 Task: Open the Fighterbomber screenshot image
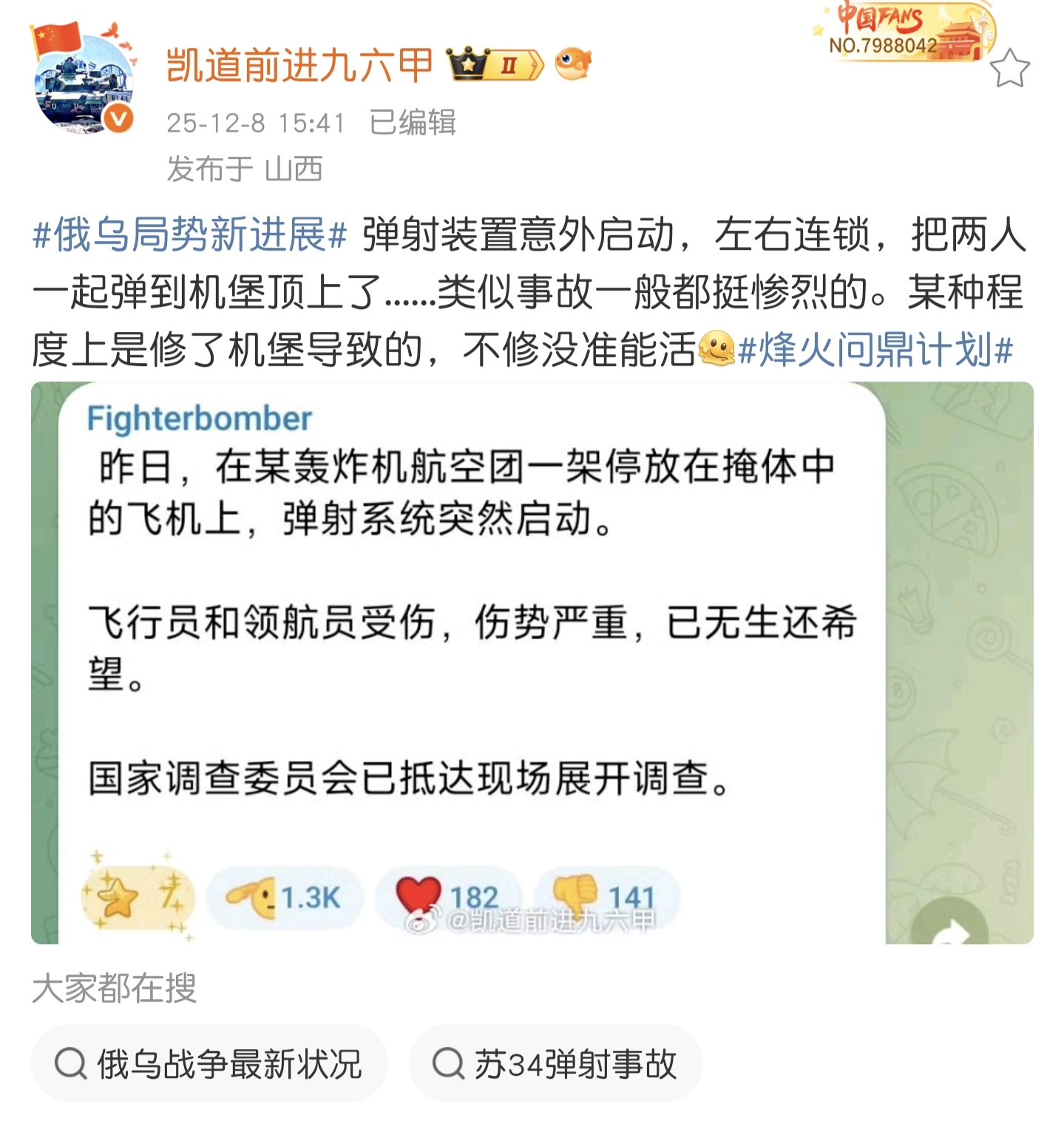531,663
